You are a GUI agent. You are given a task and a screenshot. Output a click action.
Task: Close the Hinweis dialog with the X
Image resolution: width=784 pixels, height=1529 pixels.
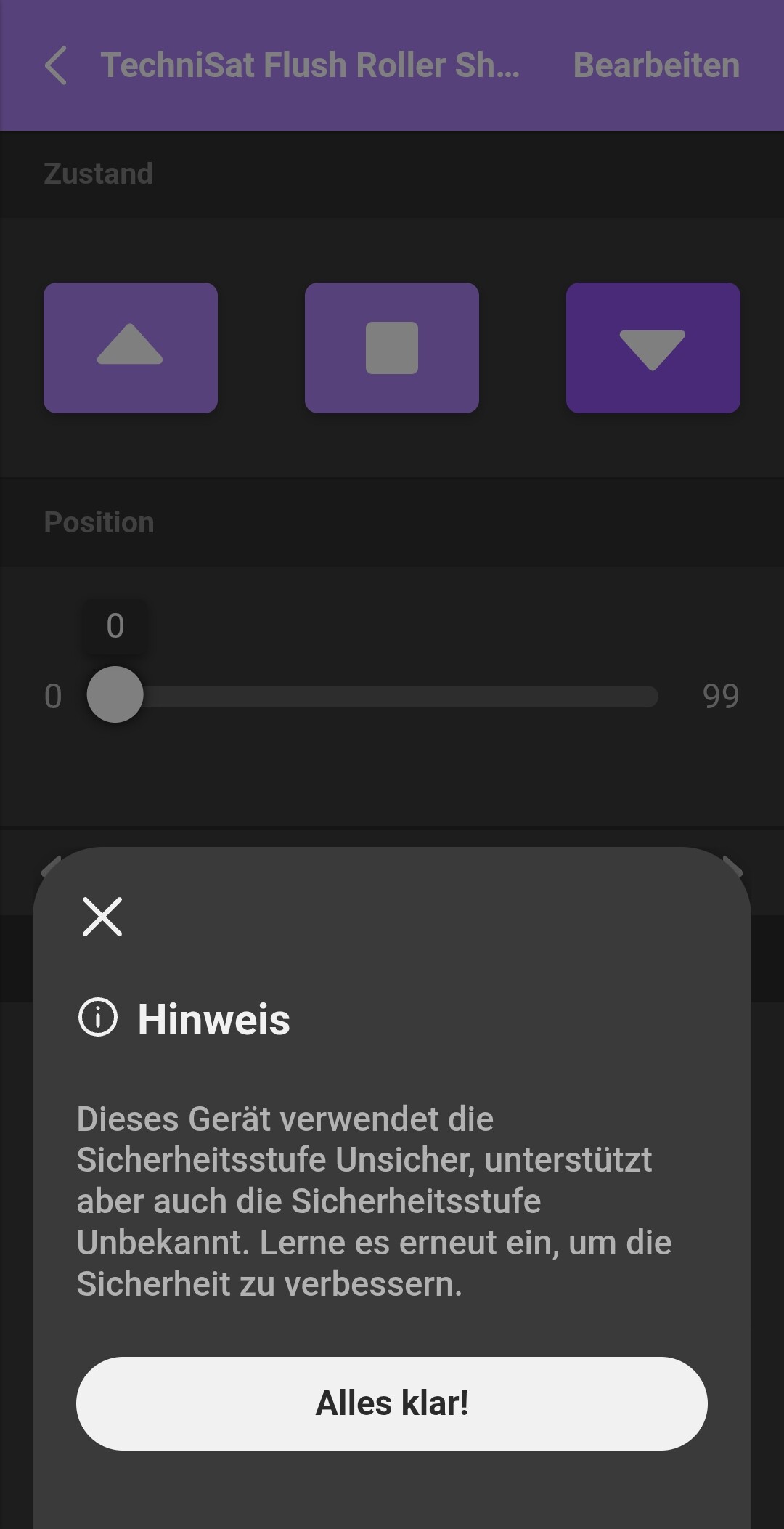click(102, 917)
